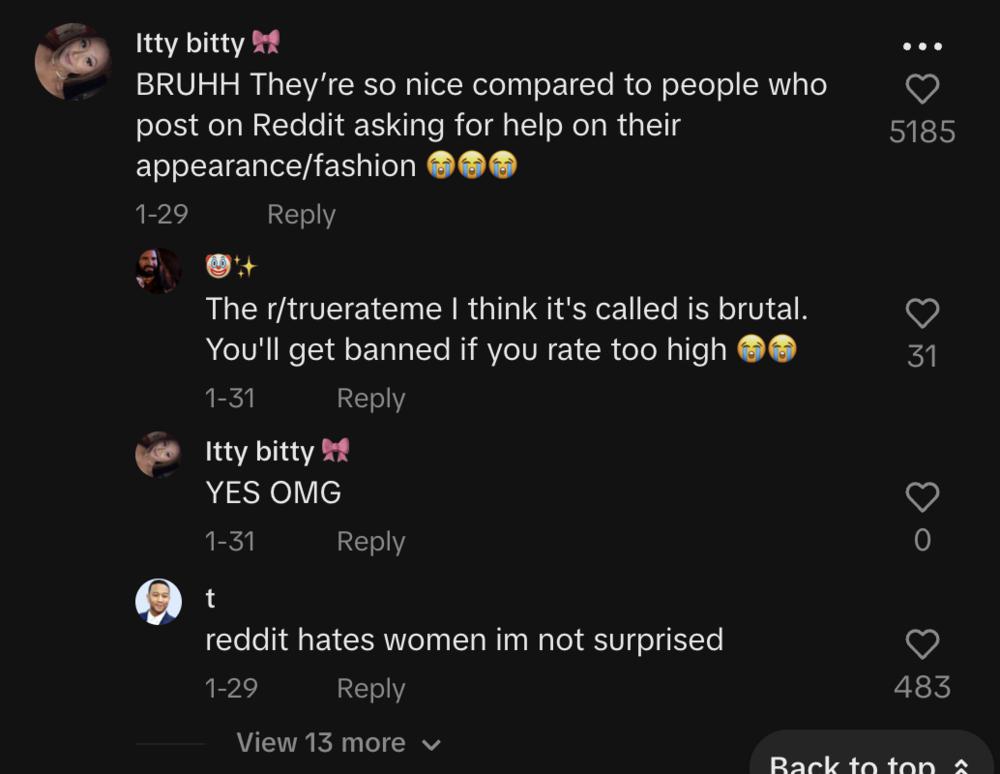This screenshot has width=1000, height=774.
Task: Expand View 13 more replies
Action: 338,743
